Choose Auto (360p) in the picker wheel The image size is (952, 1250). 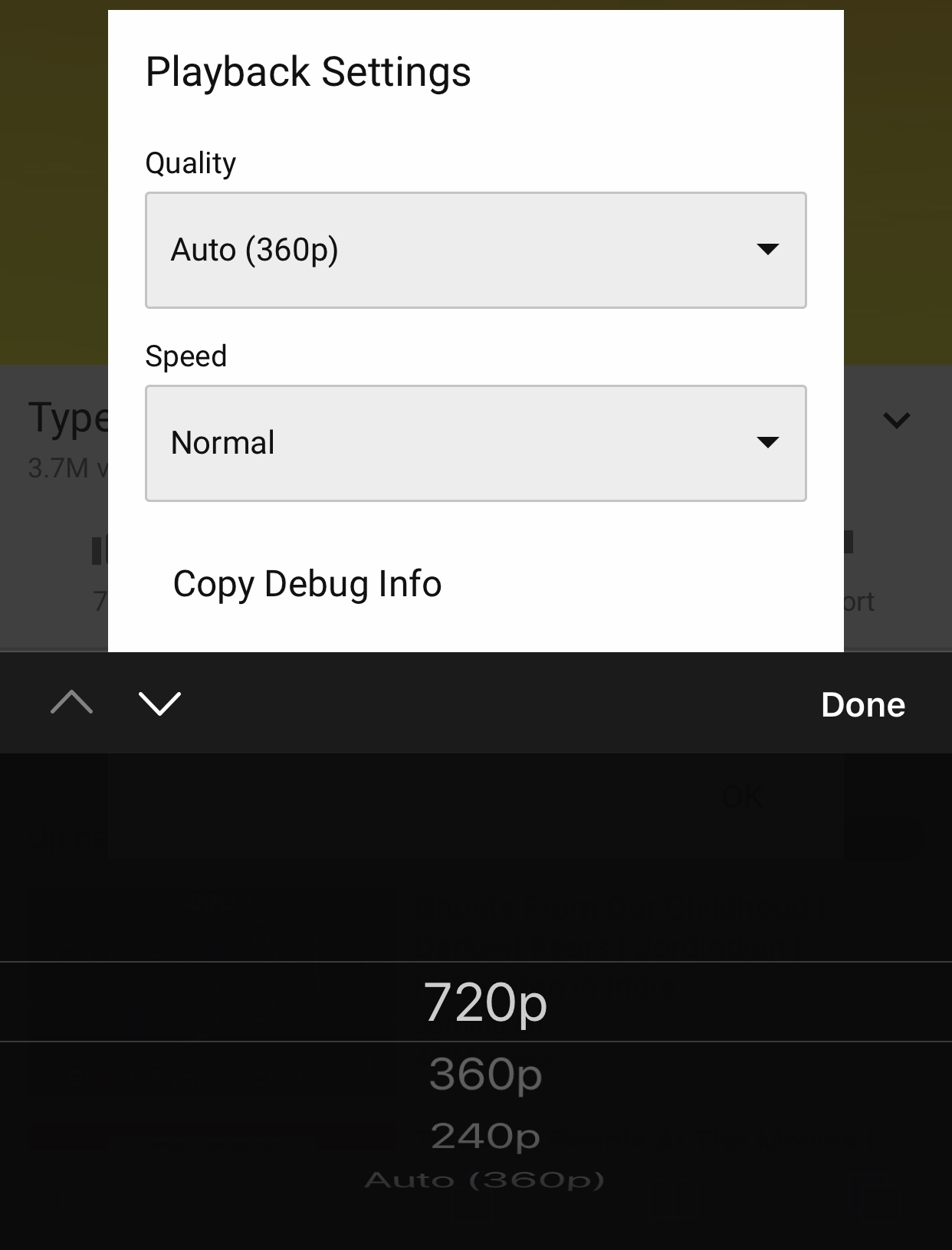[x=484, y=1179]
